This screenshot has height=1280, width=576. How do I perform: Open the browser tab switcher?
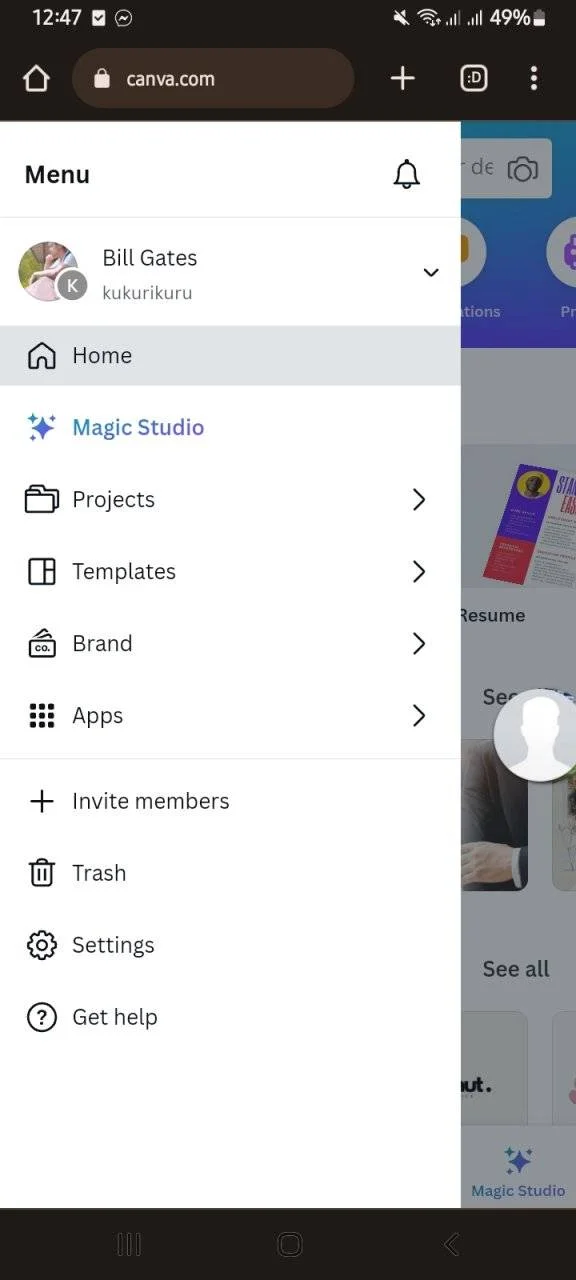click(x=474, y=78)
